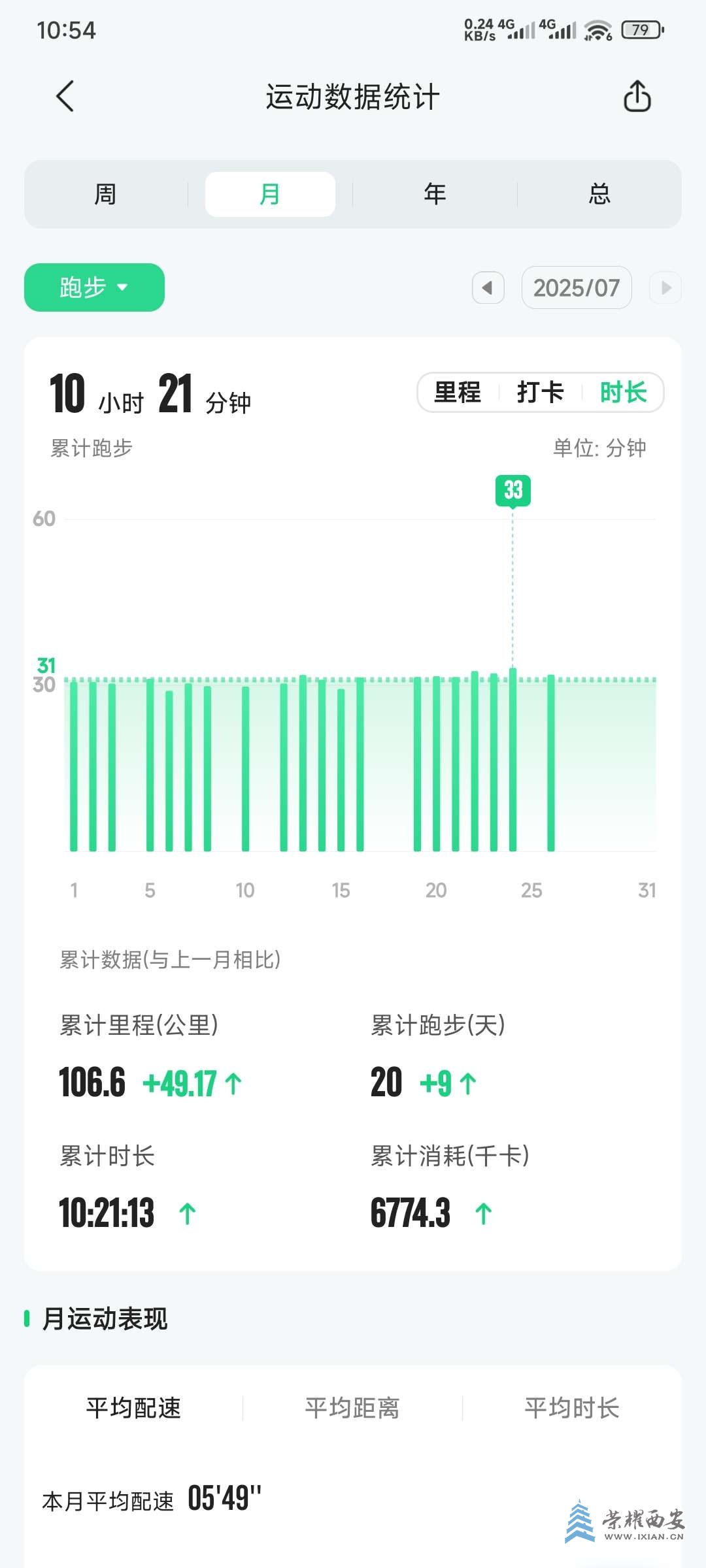Open the 跑步 sport type dropdown
This screenshot has width=706, height=1568.
tap(94, 287)
